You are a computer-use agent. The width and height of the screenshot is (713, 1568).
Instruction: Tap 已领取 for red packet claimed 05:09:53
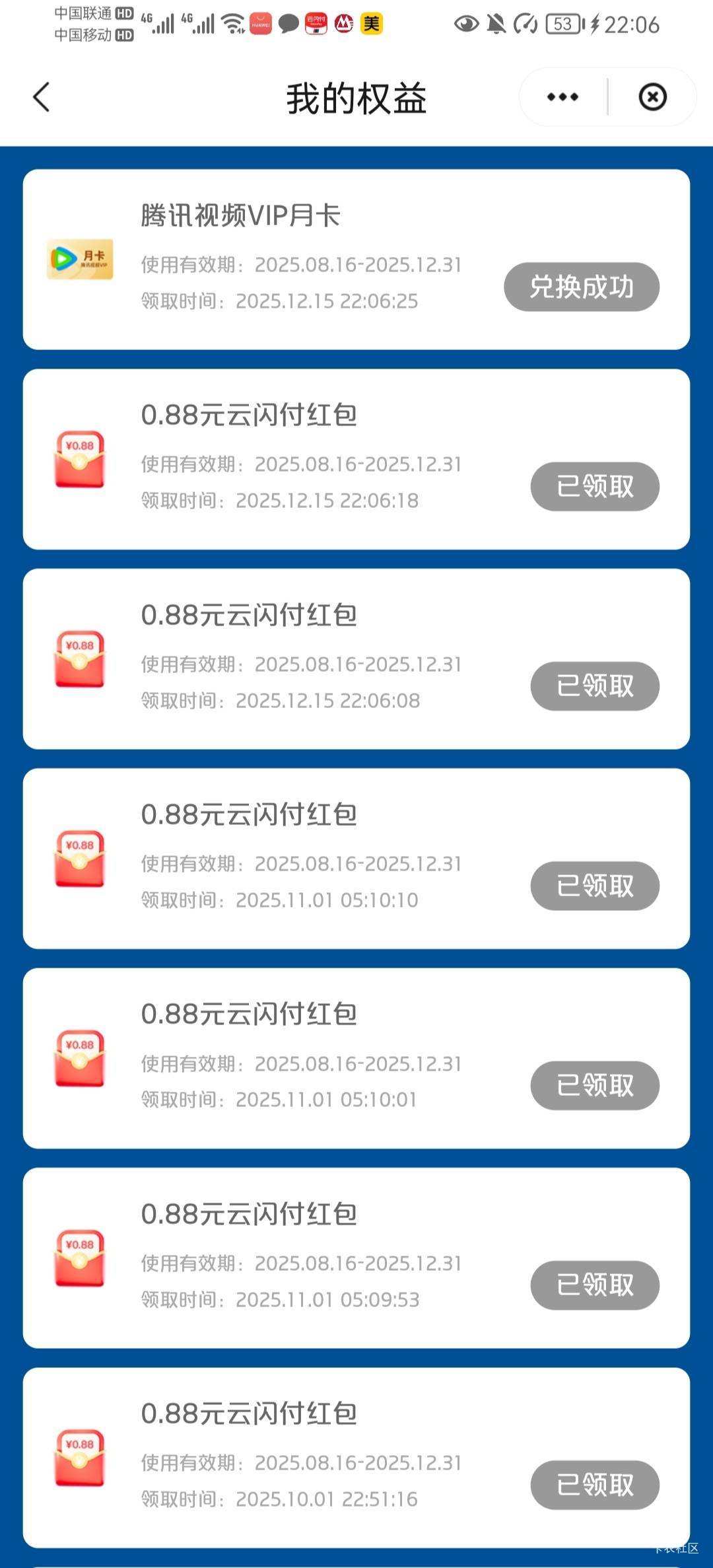pyautogui.click(x=594, y=1285)
